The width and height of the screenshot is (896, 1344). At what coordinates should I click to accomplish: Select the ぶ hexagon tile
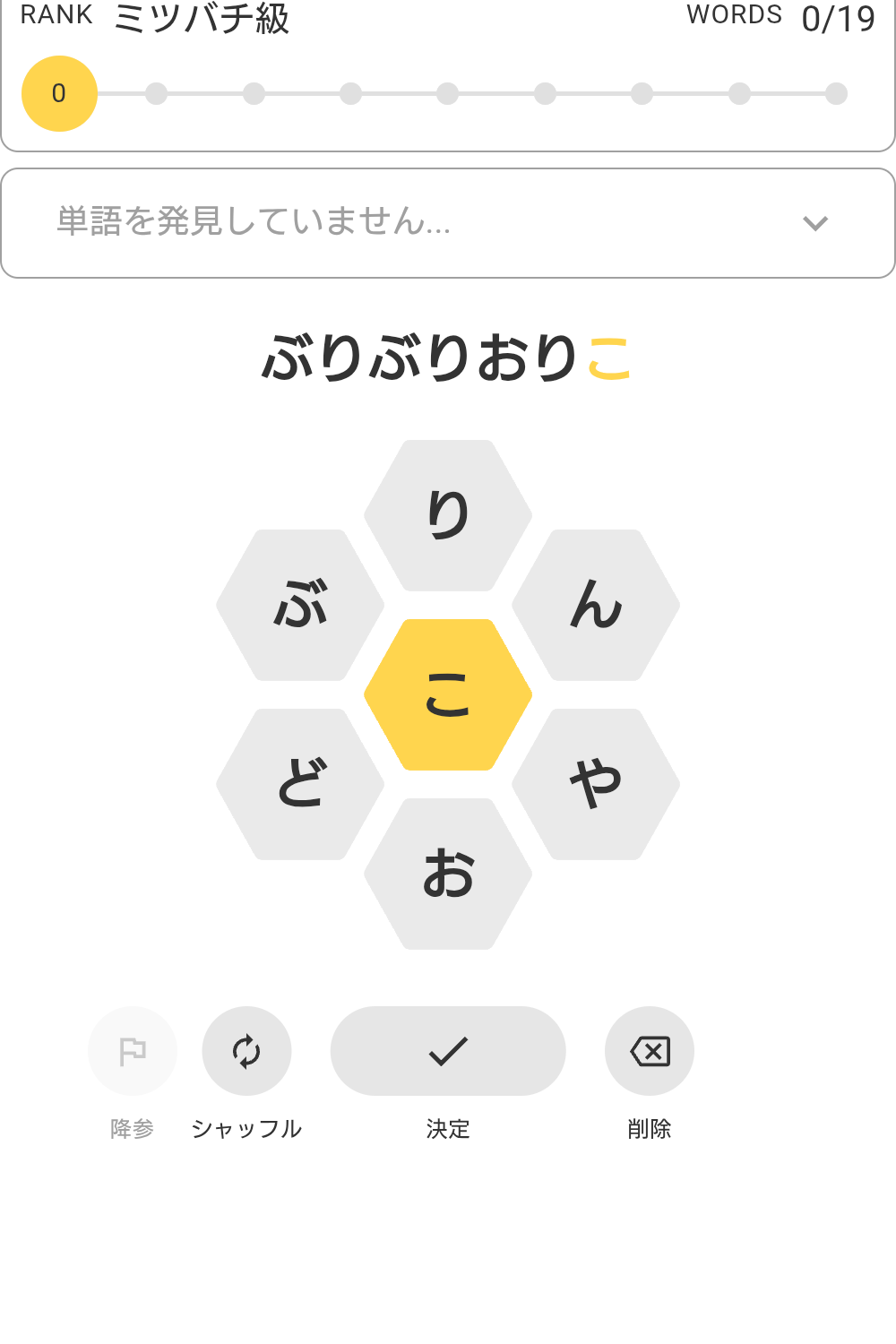(300, 605)
